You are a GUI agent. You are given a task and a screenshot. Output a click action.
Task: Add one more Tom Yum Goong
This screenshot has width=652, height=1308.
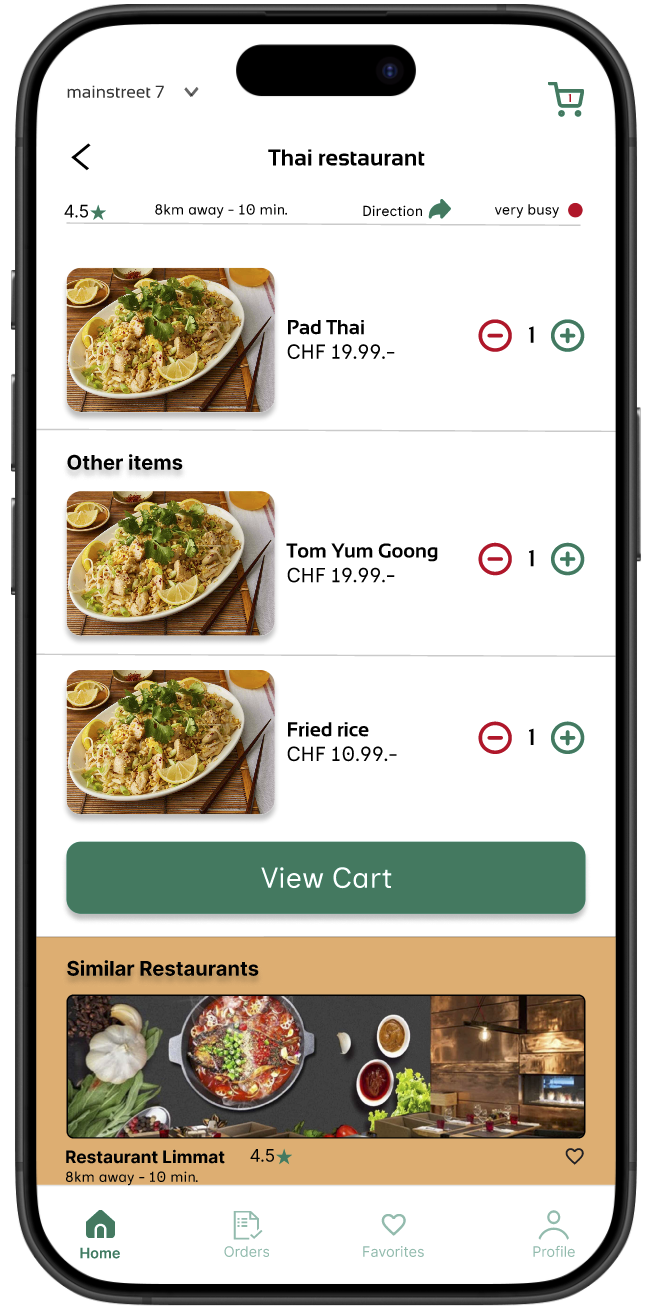[567, 559]
